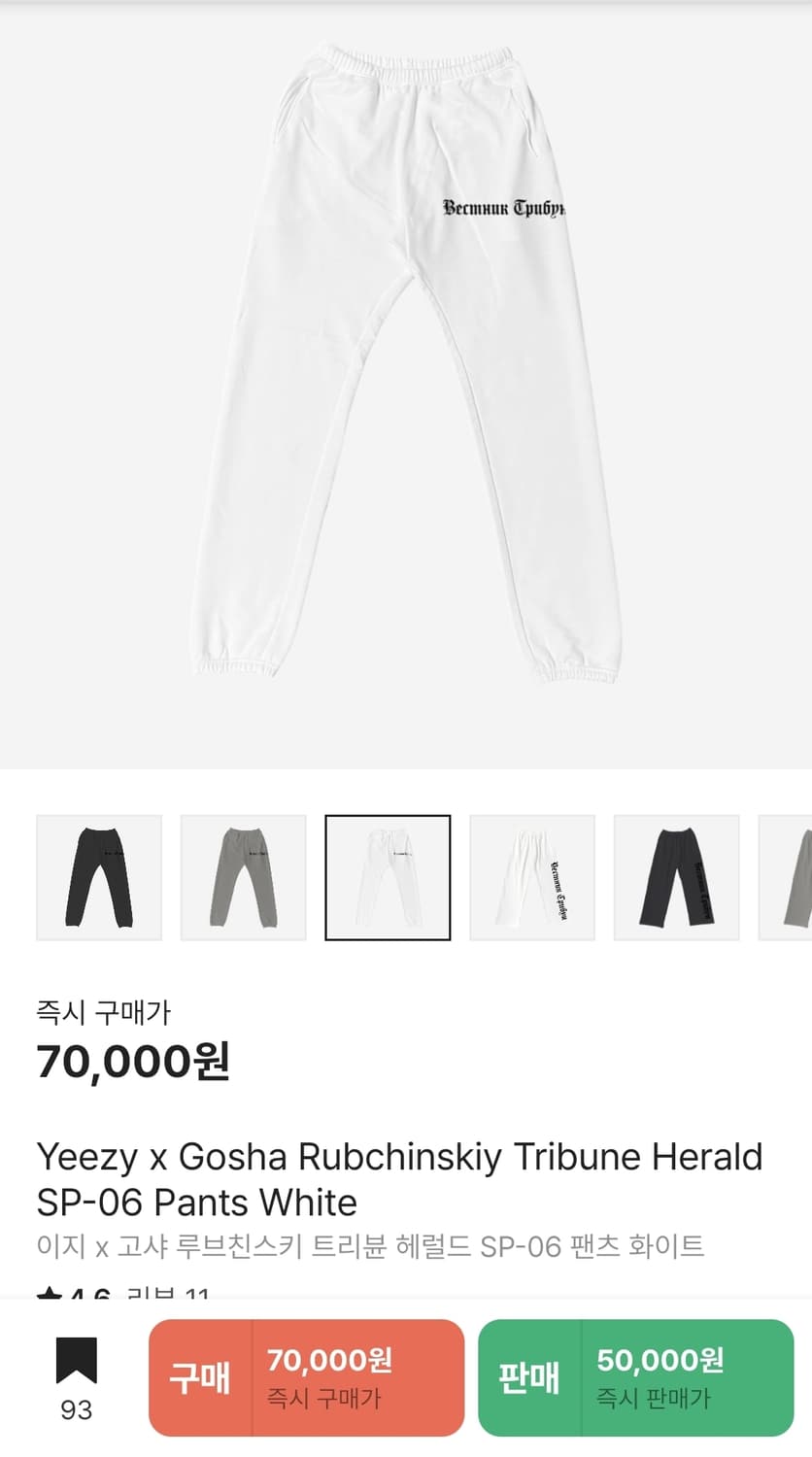Tap the red 구매 button for 70,000원
The width and height of the screenshot is (812, 1457).
(x=306, y=1377)
